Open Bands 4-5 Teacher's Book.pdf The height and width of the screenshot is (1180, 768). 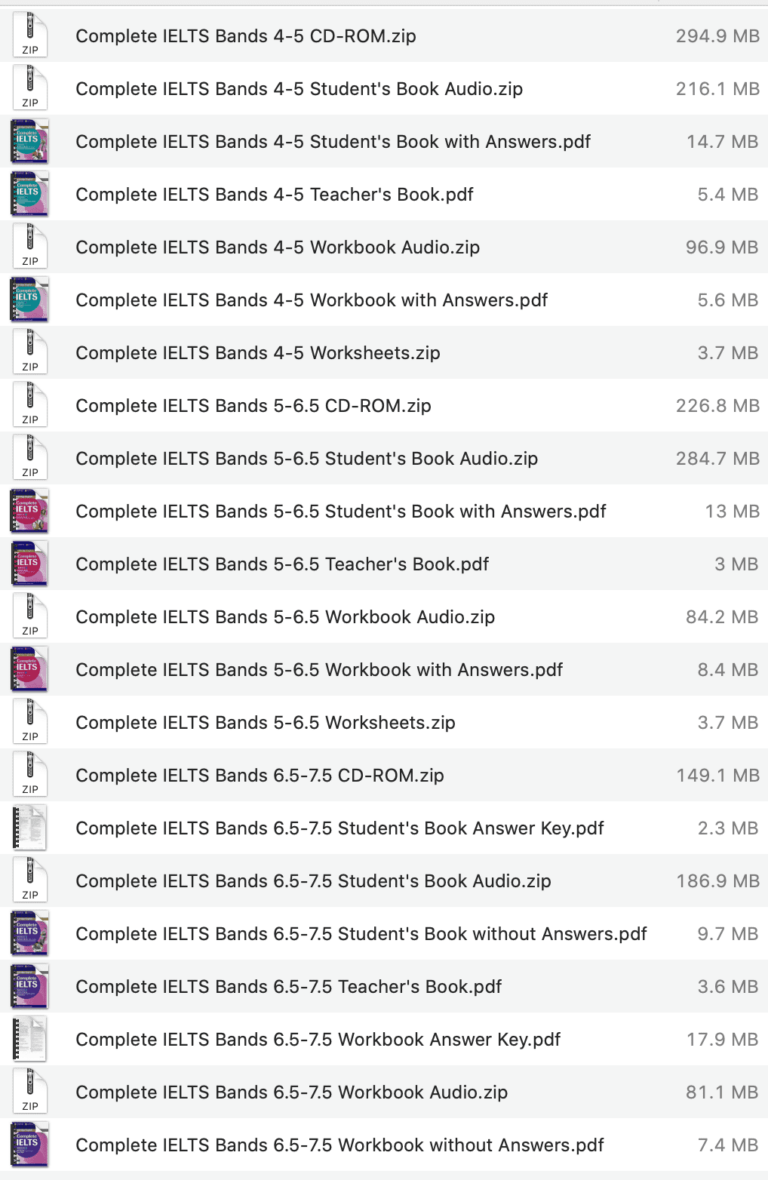(x=274, y=195)
